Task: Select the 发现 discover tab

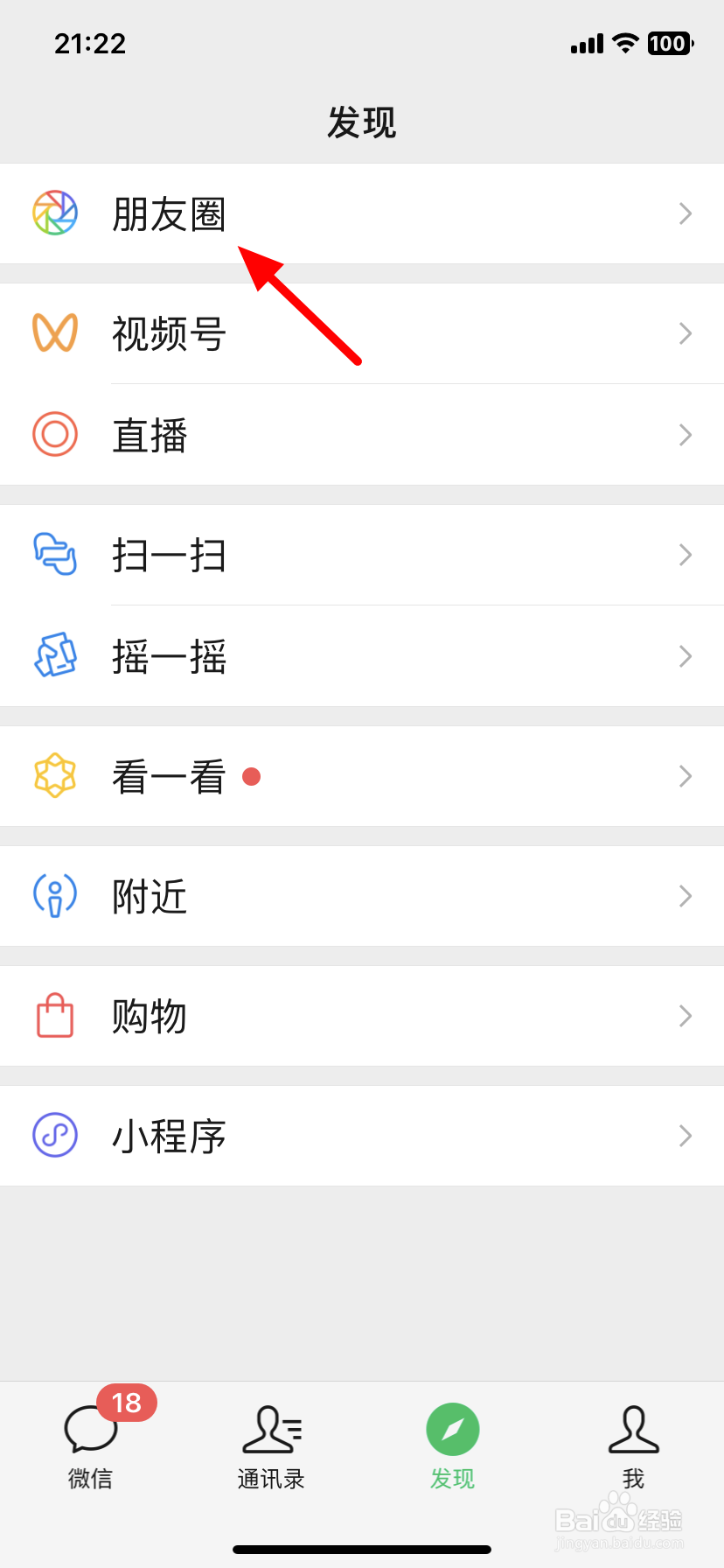Action: pyautogui.click(x=453, y=1444)
